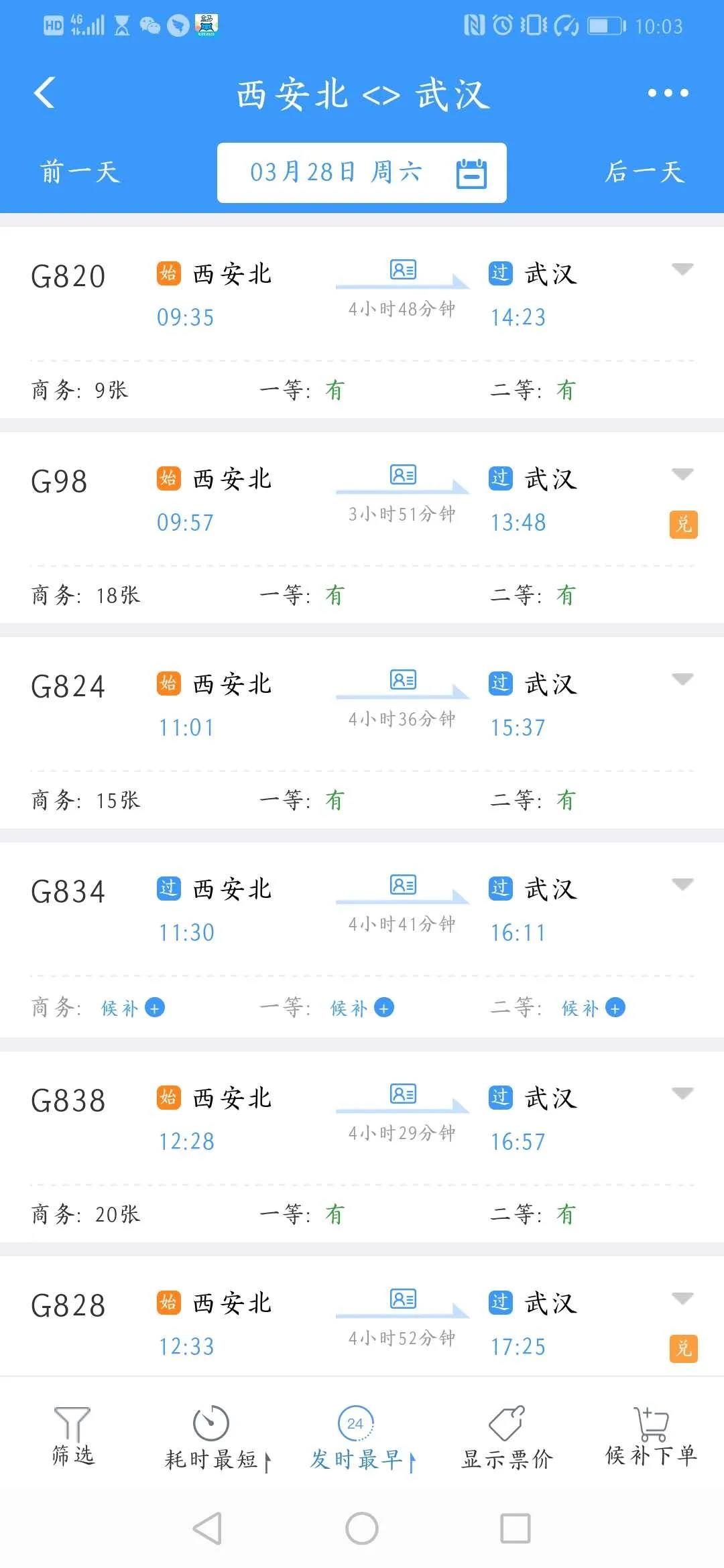Expand G98 stop details with the arrow
The image size is (724, 1568).
click(x=682, y=474)
